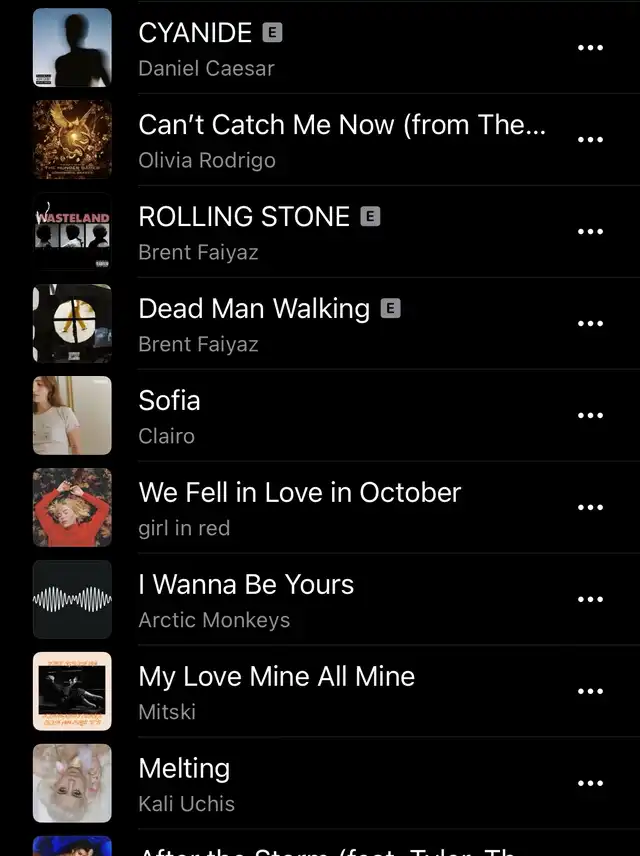
Task: Open more options for Can't Catch Me Now
Action: (x=591, y=140)
